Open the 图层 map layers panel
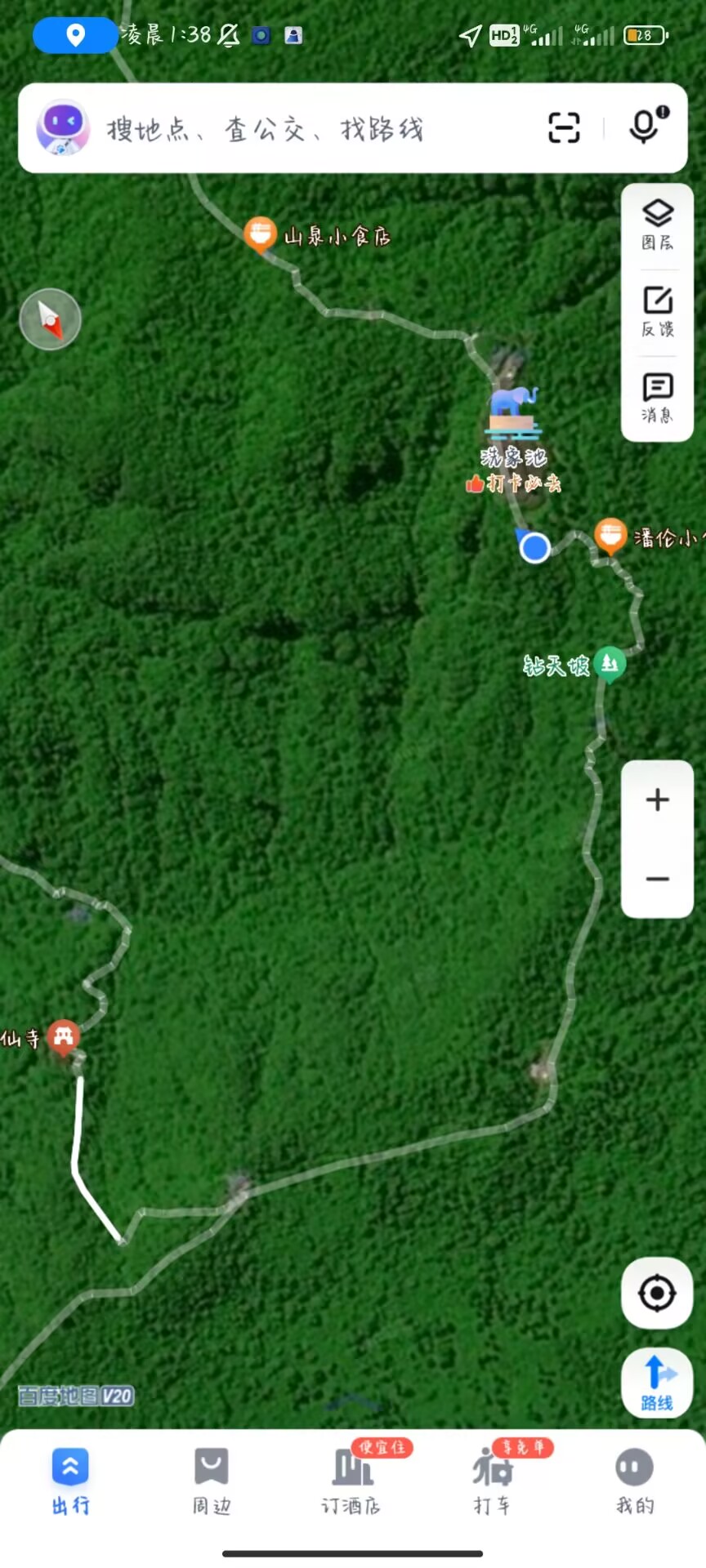This screenshot has height=1568, width=706. [x=658, y=225]
